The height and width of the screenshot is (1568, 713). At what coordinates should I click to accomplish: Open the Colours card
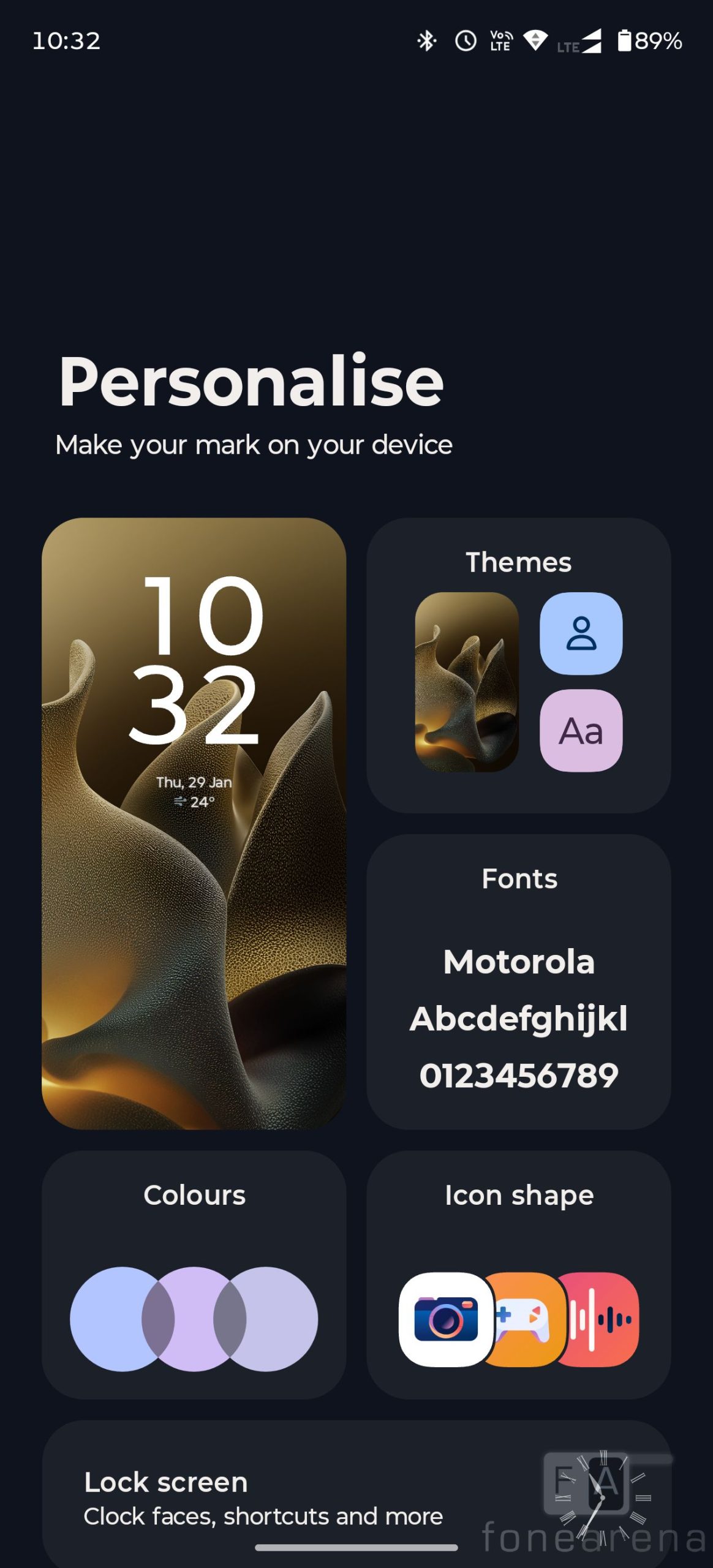(x=194, y=1274)
